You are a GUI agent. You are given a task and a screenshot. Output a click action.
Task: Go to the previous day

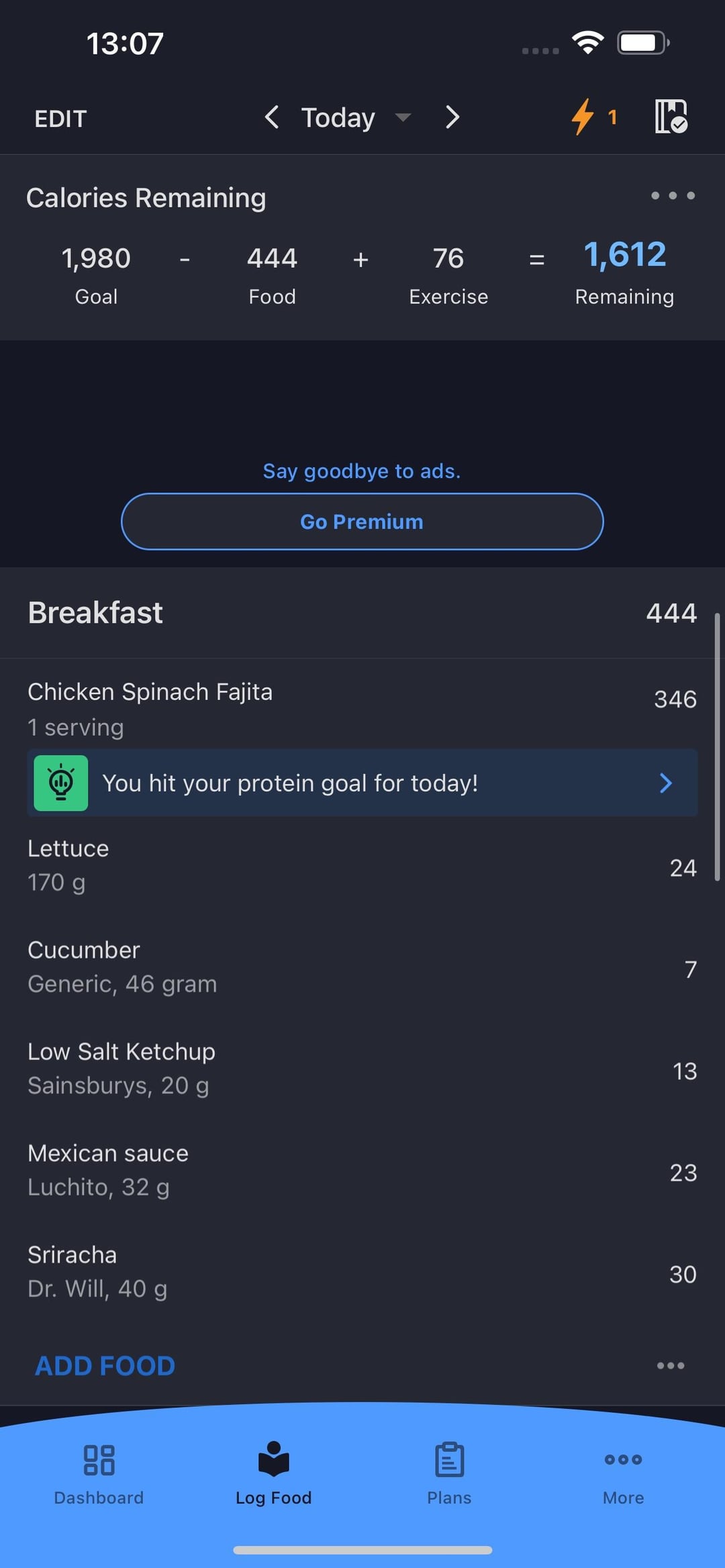pyautogui.click(x=271, y=117)
